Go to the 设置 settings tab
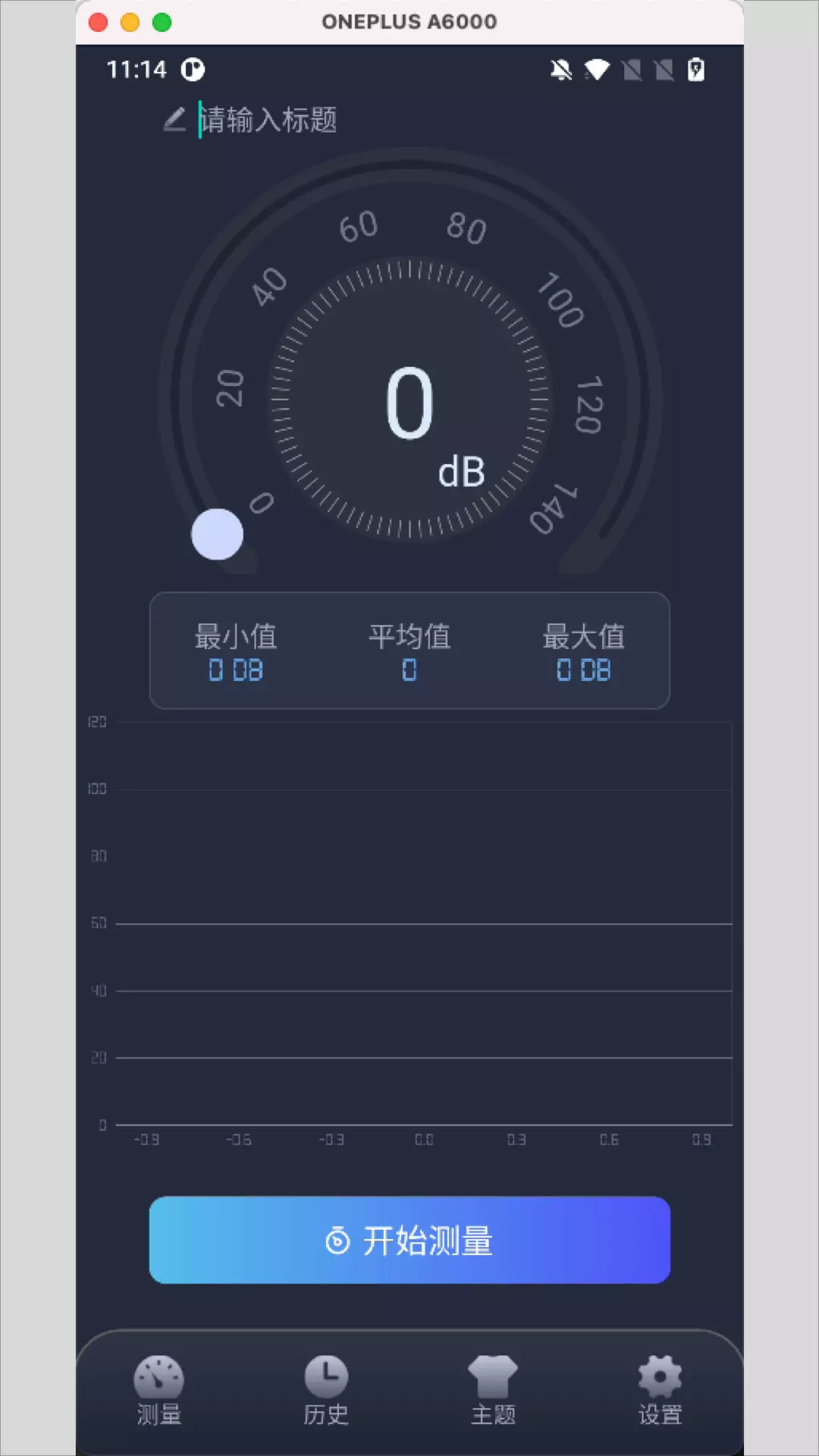This screenshot has height=1456, width=819. [x=660, y=1391]
